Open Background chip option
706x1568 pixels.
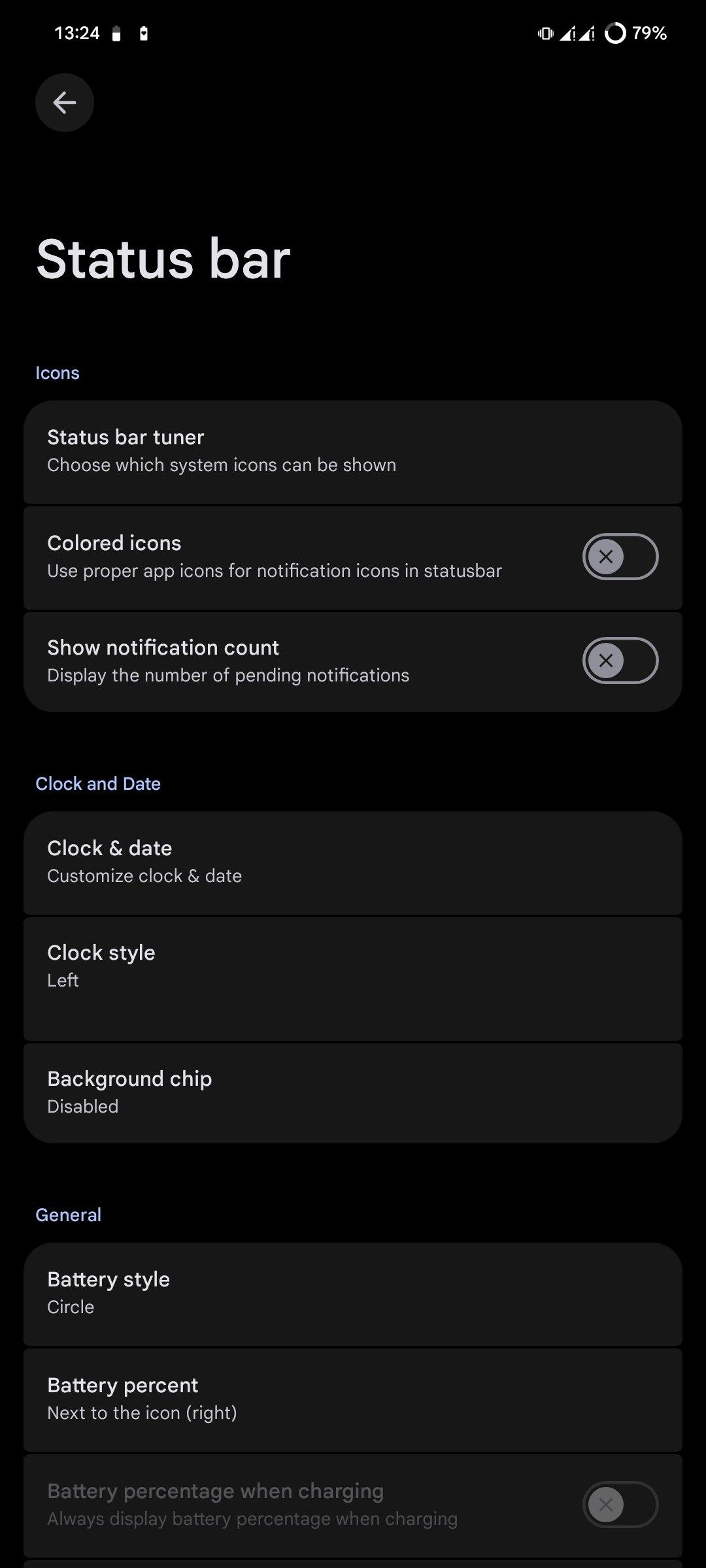353,1092
